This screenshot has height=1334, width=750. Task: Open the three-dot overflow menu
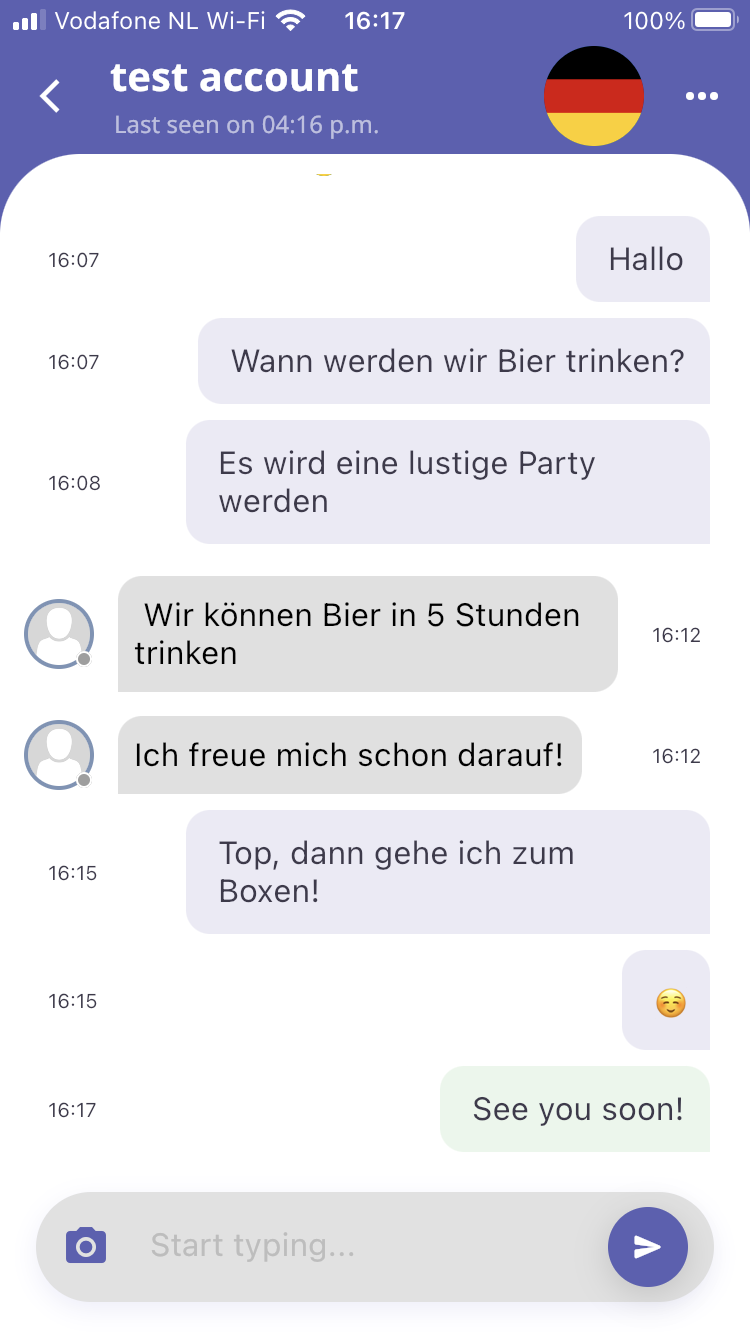(x=701, y=96)
